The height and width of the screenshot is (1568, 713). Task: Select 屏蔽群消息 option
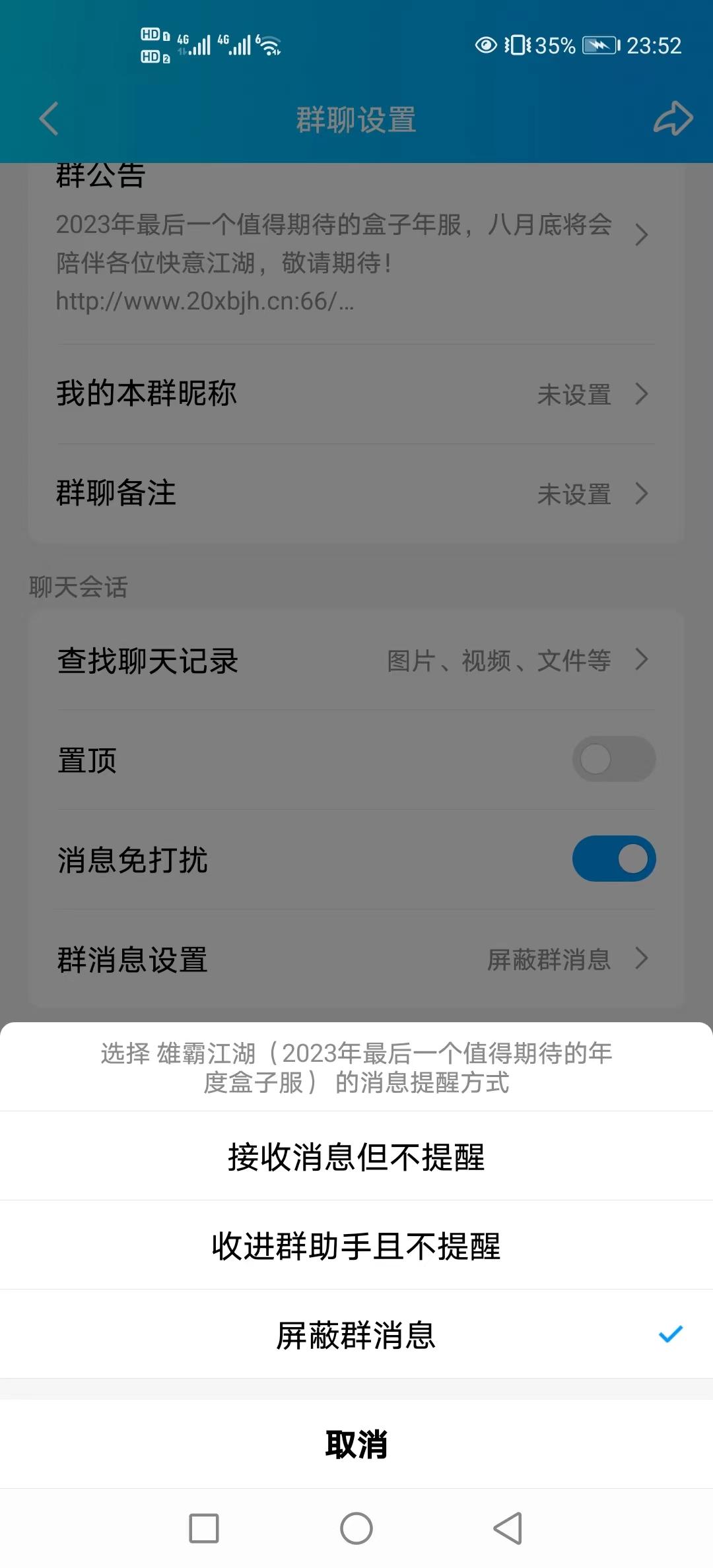356,1334
